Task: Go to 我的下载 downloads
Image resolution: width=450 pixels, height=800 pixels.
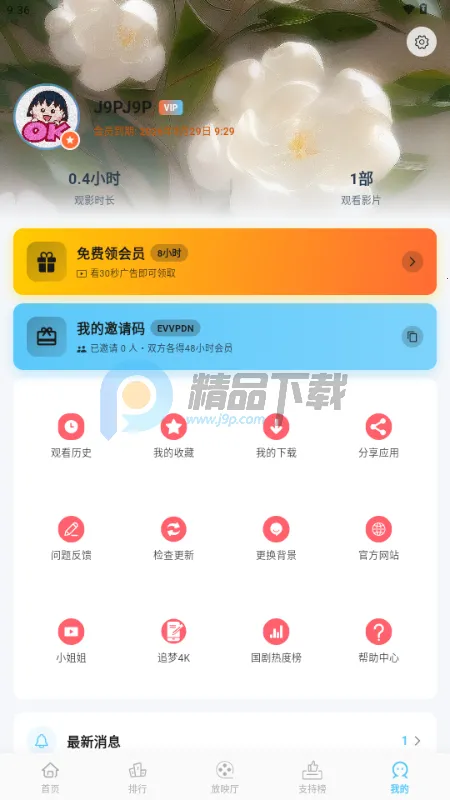Action: [x=276, y=436]
